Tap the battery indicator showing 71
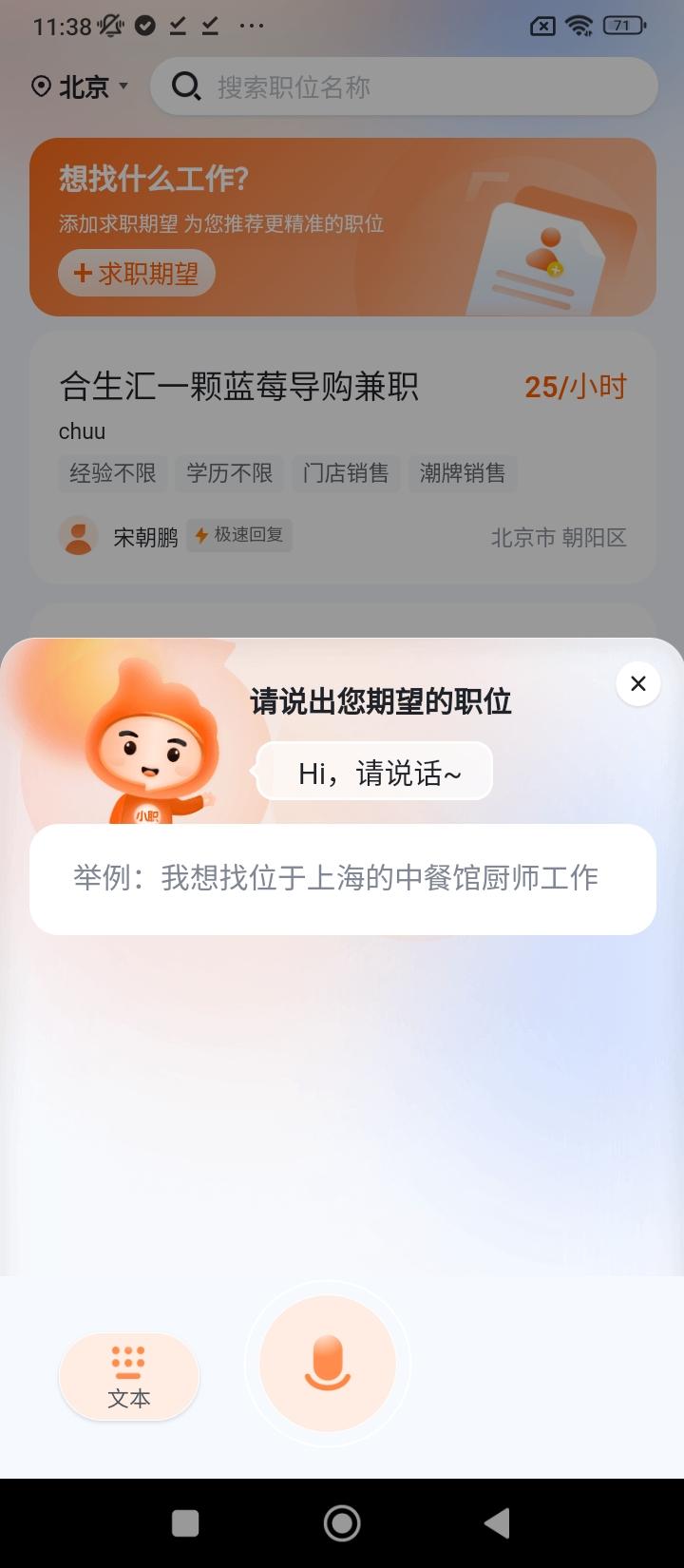 [x=622, y=26]
